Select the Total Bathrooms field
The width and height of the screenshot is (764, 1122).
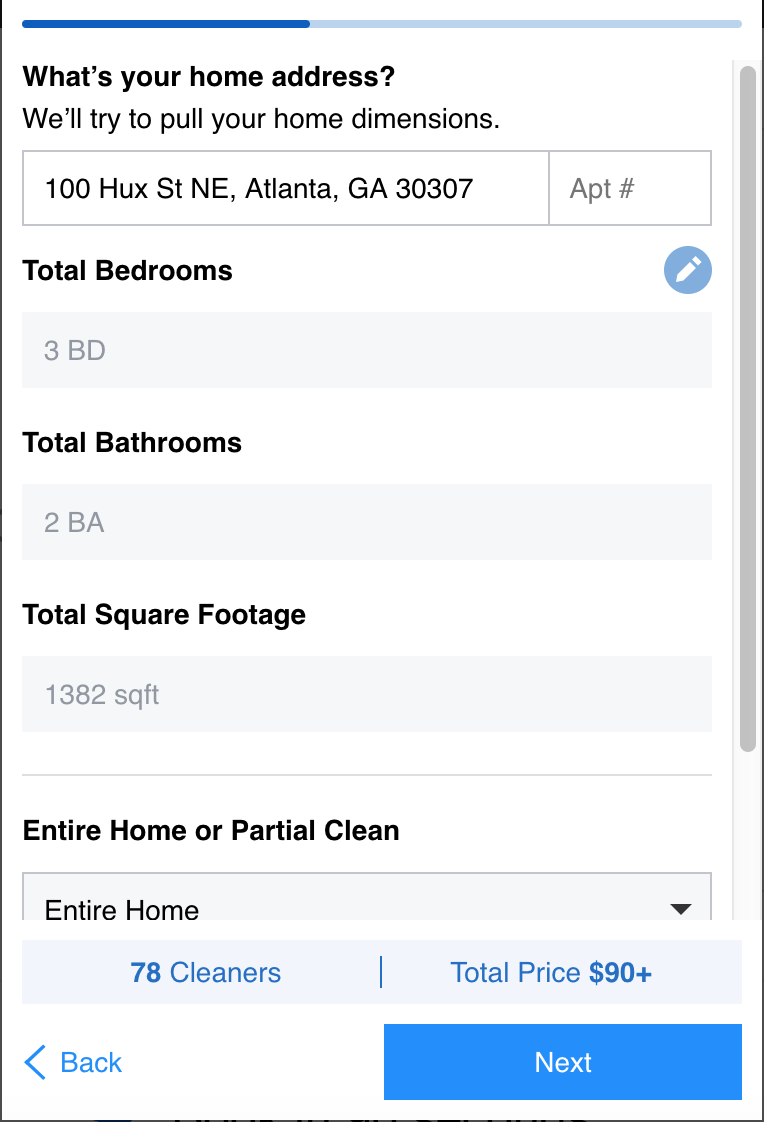point(367,522)
